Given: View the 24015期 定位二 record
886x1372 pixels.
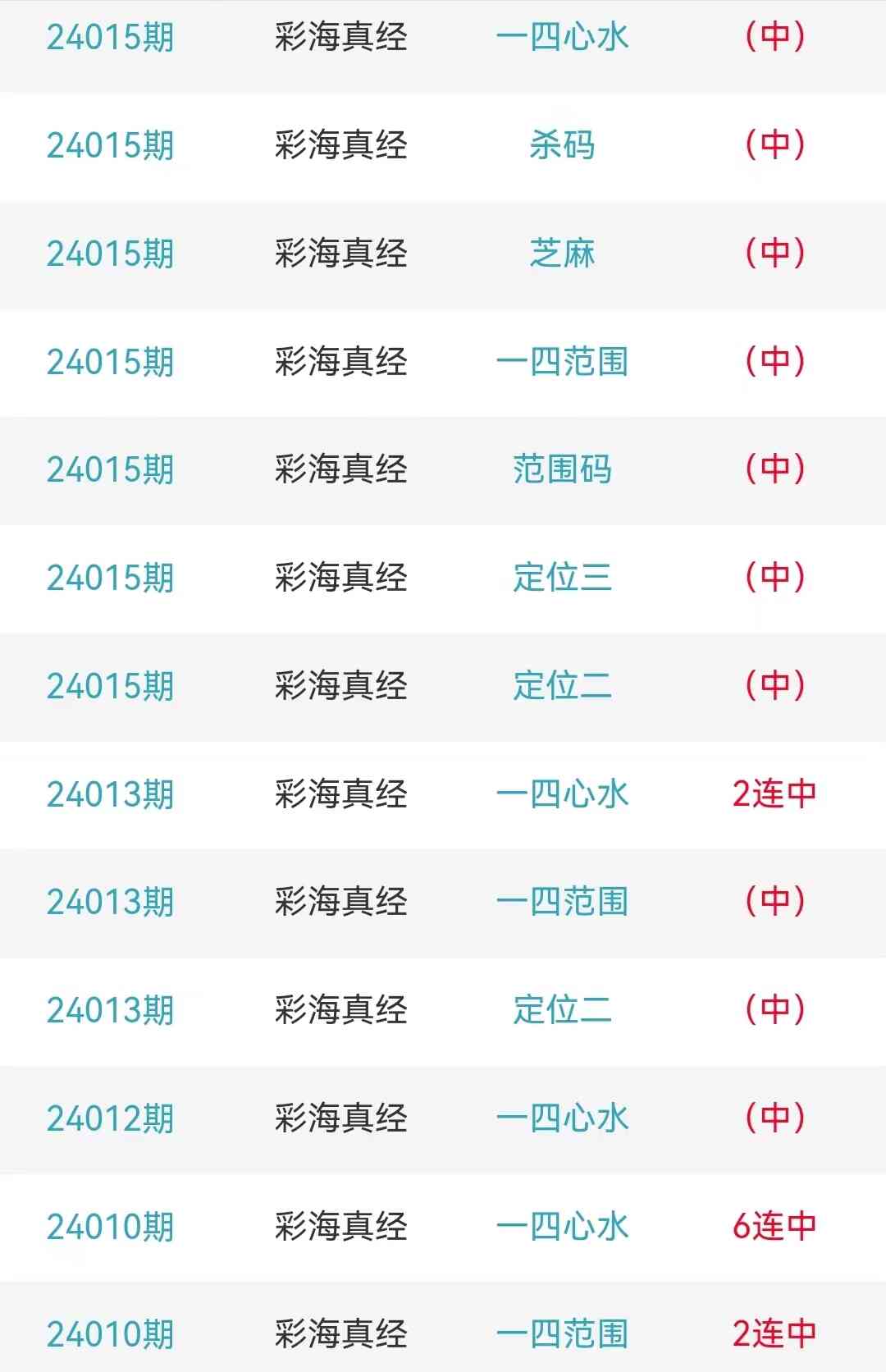Looking at the screenshot, I should point(562,686).
